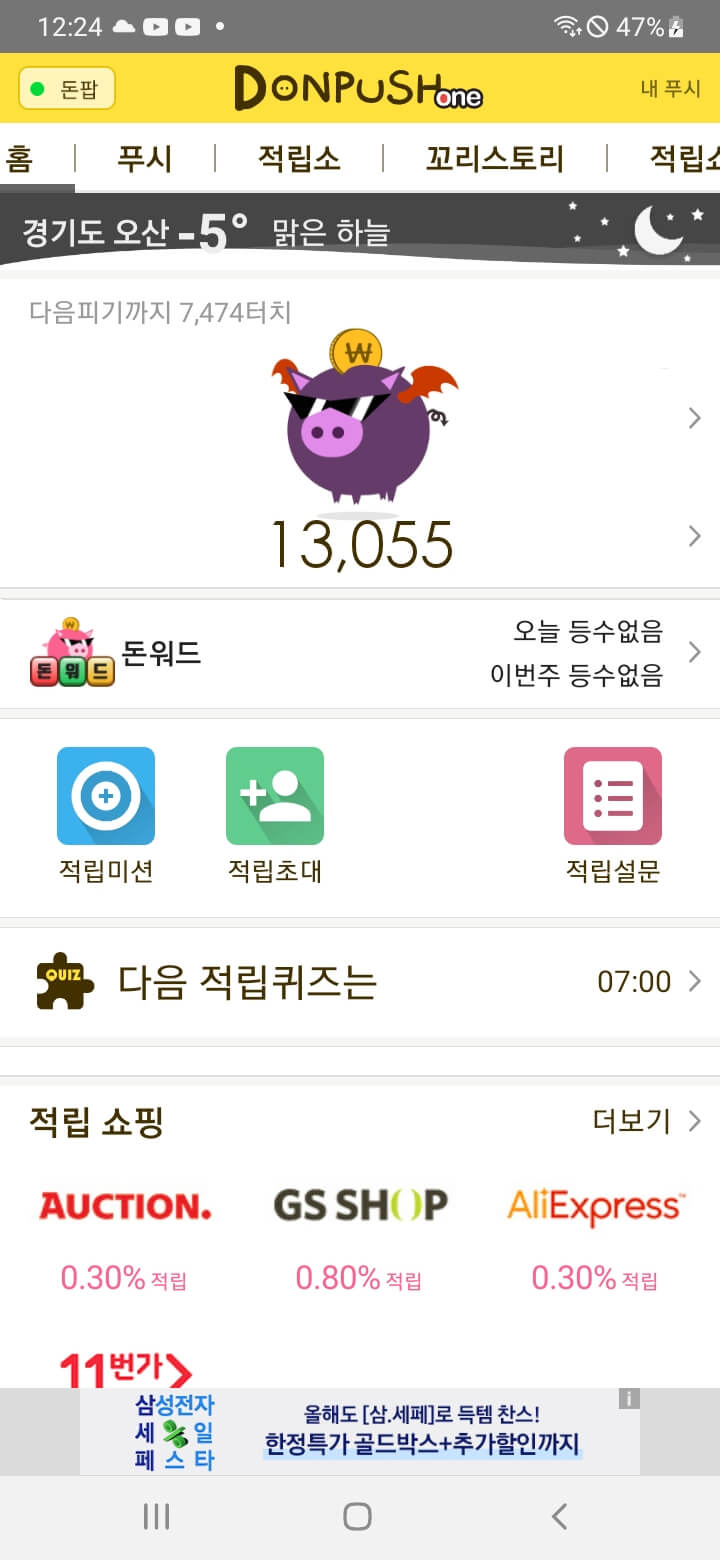Go back with the system back button
Viewport: 720px width, 1560px height.
pos(559,1516)
